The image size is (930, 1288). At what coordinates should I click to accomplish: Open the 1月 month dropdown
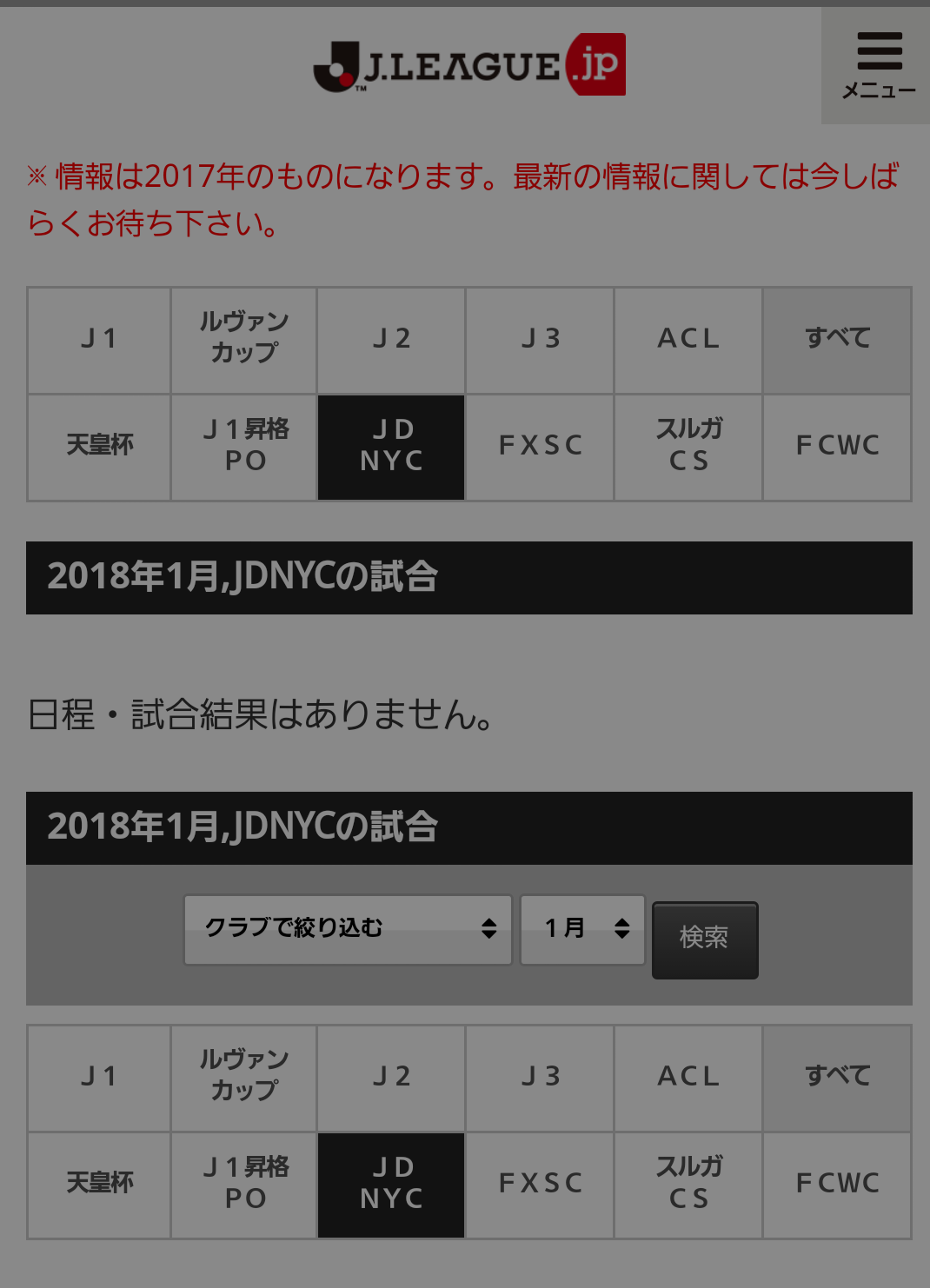[582, 929]
